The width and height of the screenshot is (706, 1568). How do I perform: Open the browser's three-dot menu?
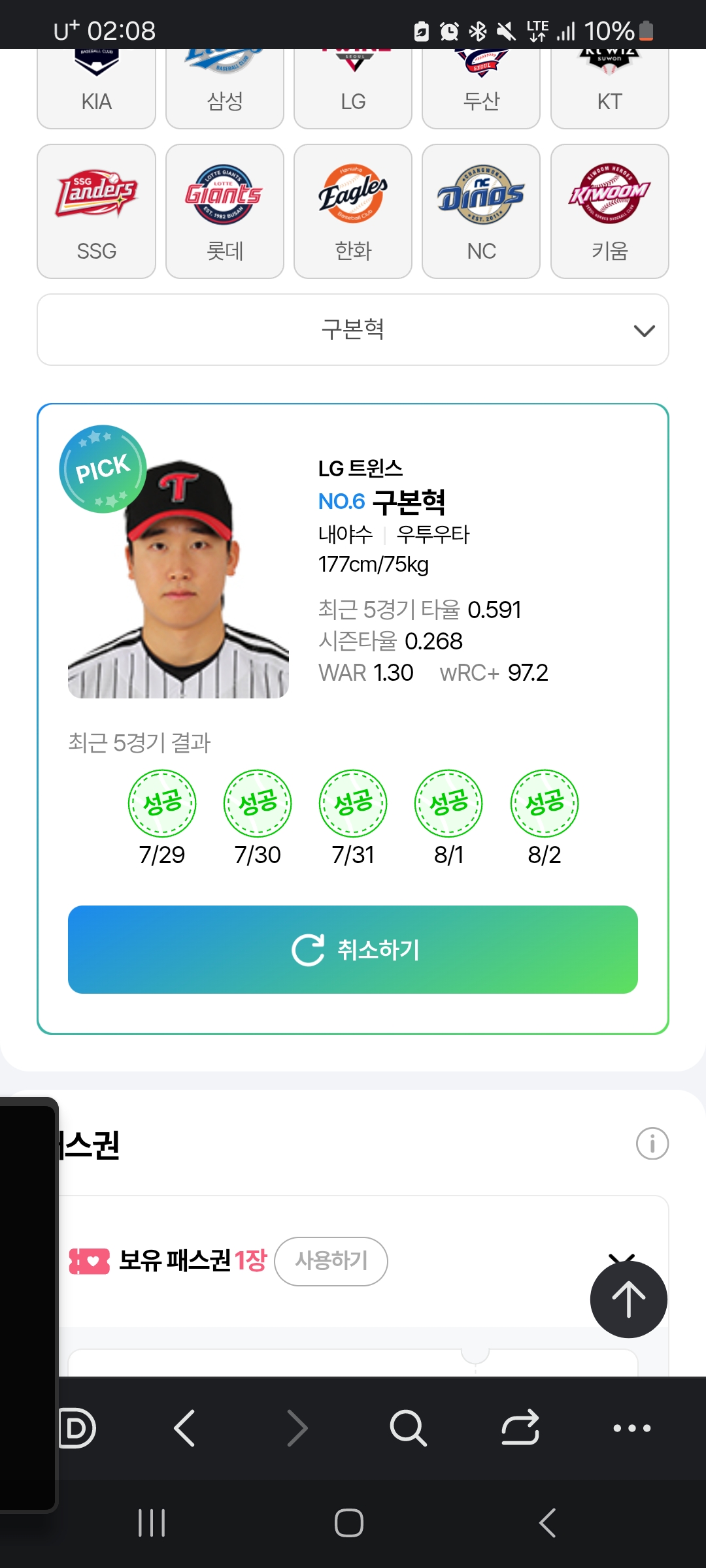tap(631, 1428)
